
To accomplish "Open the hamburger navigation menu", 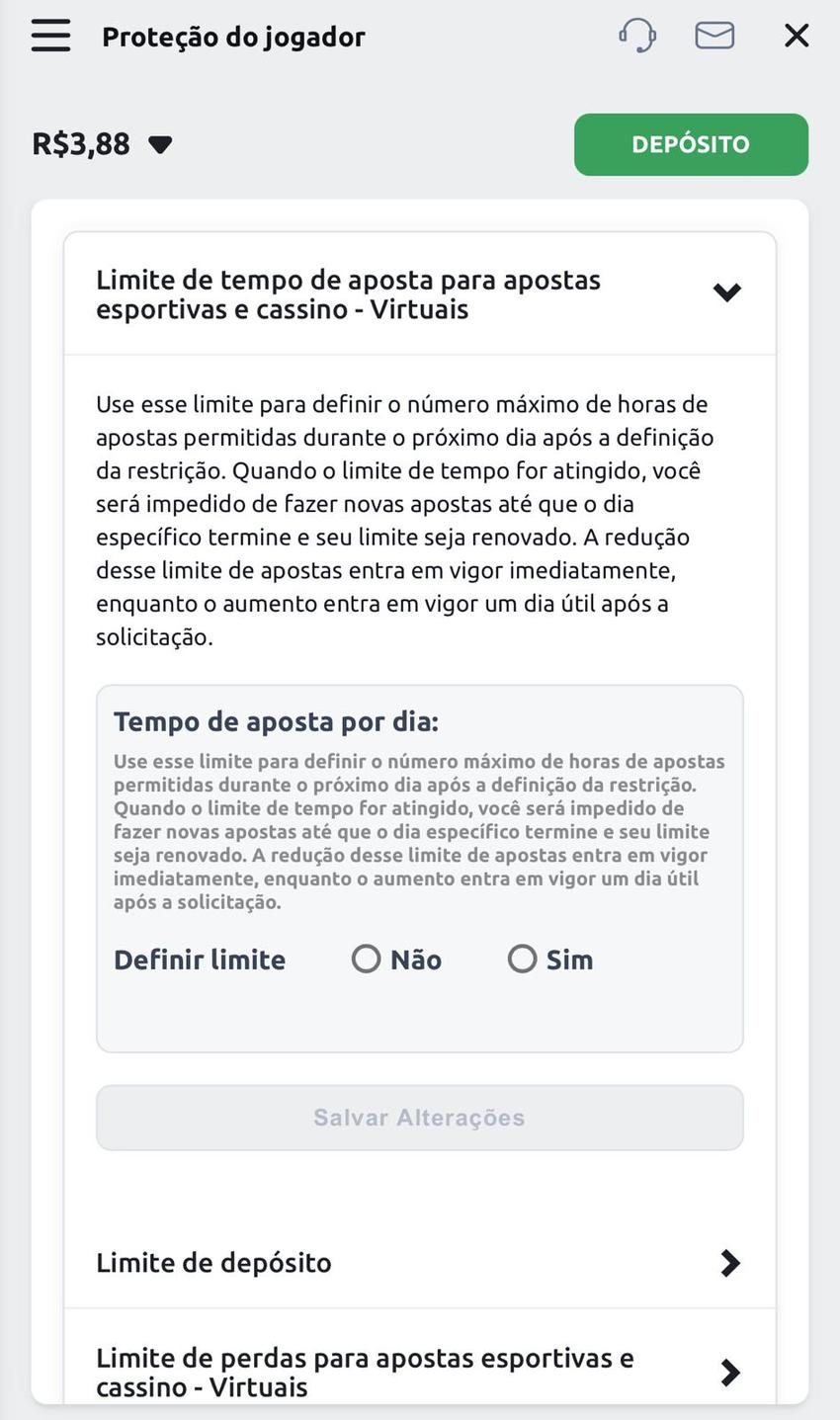I will 49,35.
